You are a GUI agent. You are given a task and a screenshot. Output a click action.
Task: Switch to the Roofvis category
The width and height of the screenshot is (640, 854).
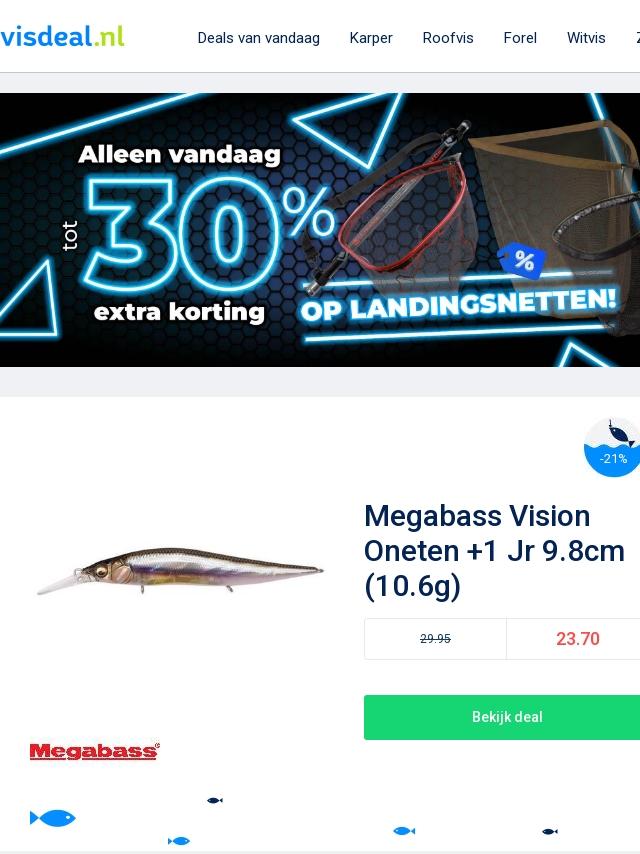(448, 38)
